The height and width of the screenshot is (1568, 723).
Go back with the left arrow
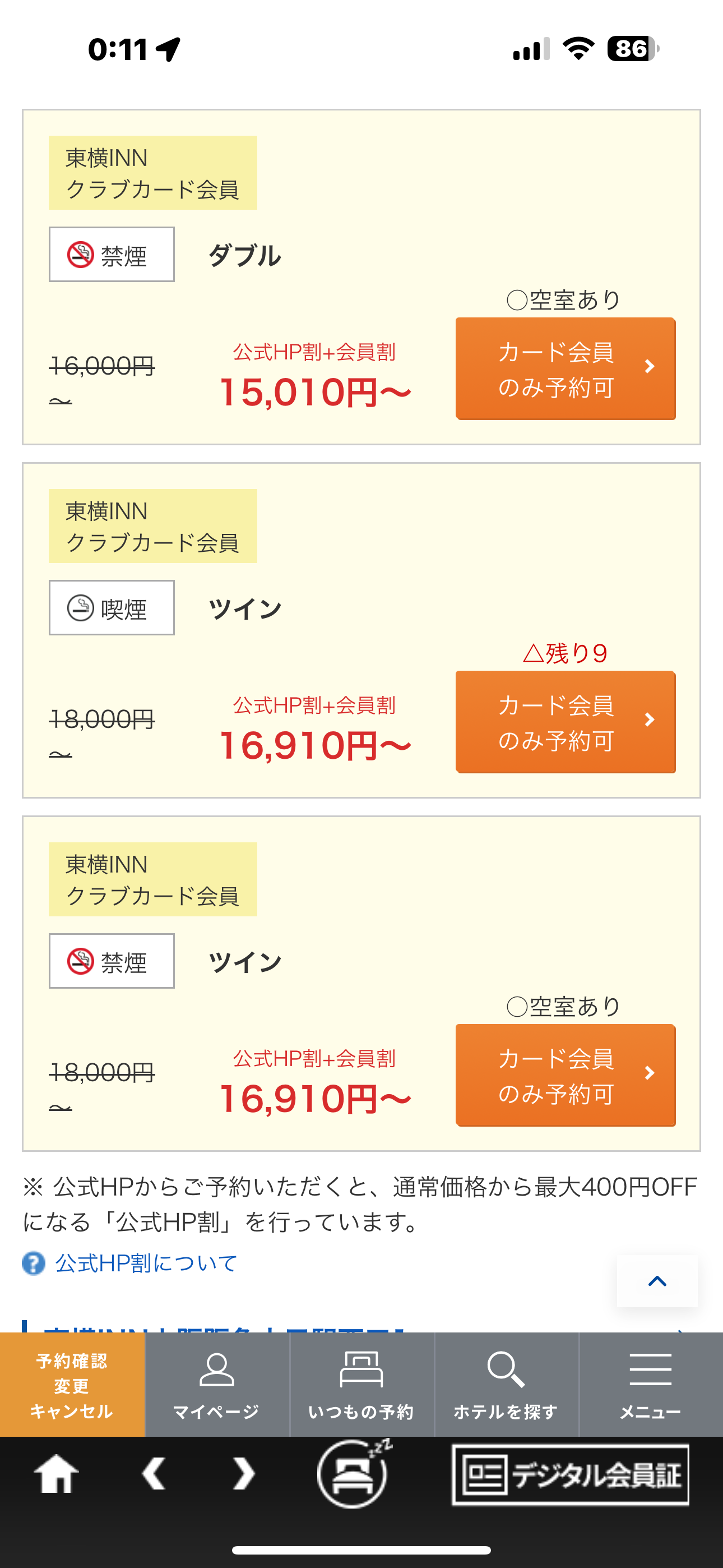click(x=154, y=1474)
